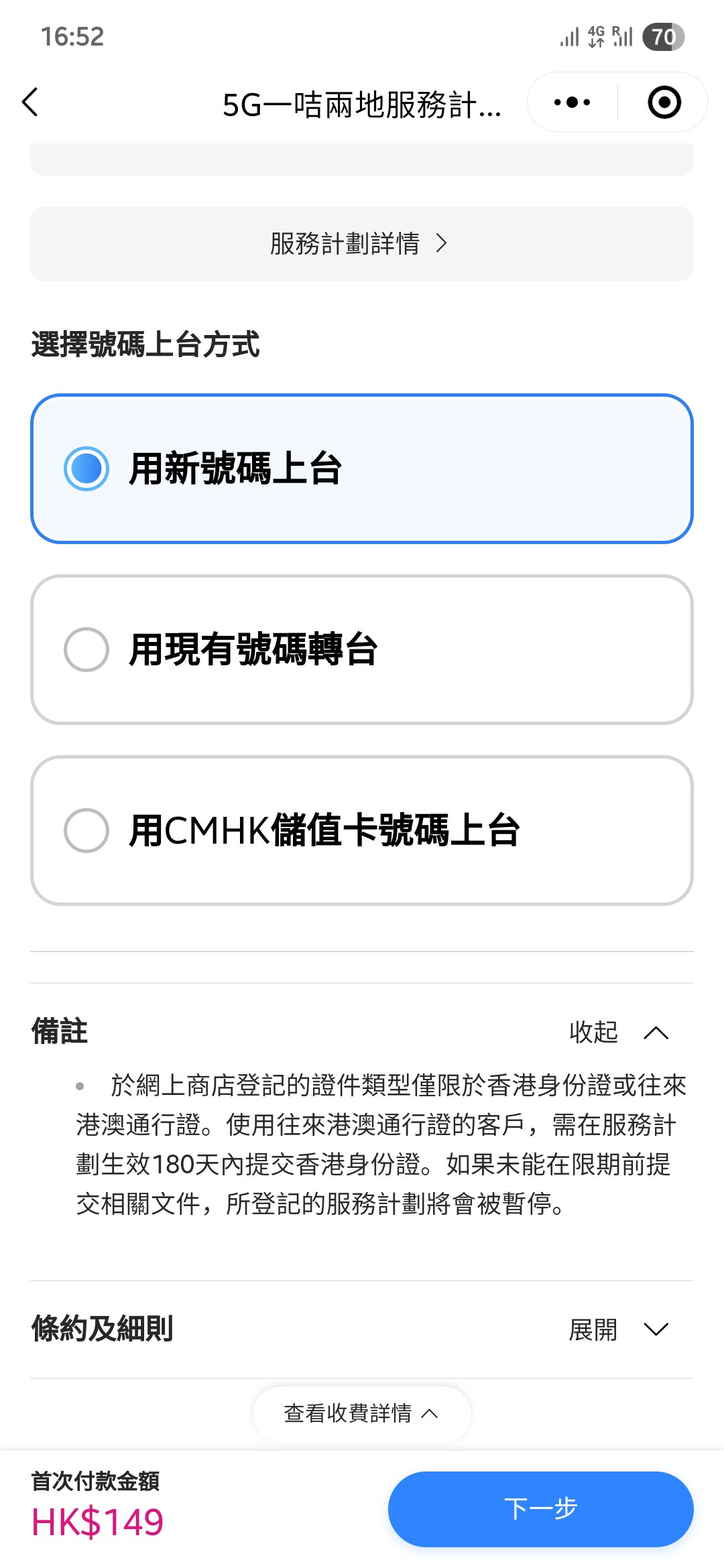The width and height of the screenshot is (724, 1568).
Task: Tap the 備註 section heading
Action: pos(60,1033)
